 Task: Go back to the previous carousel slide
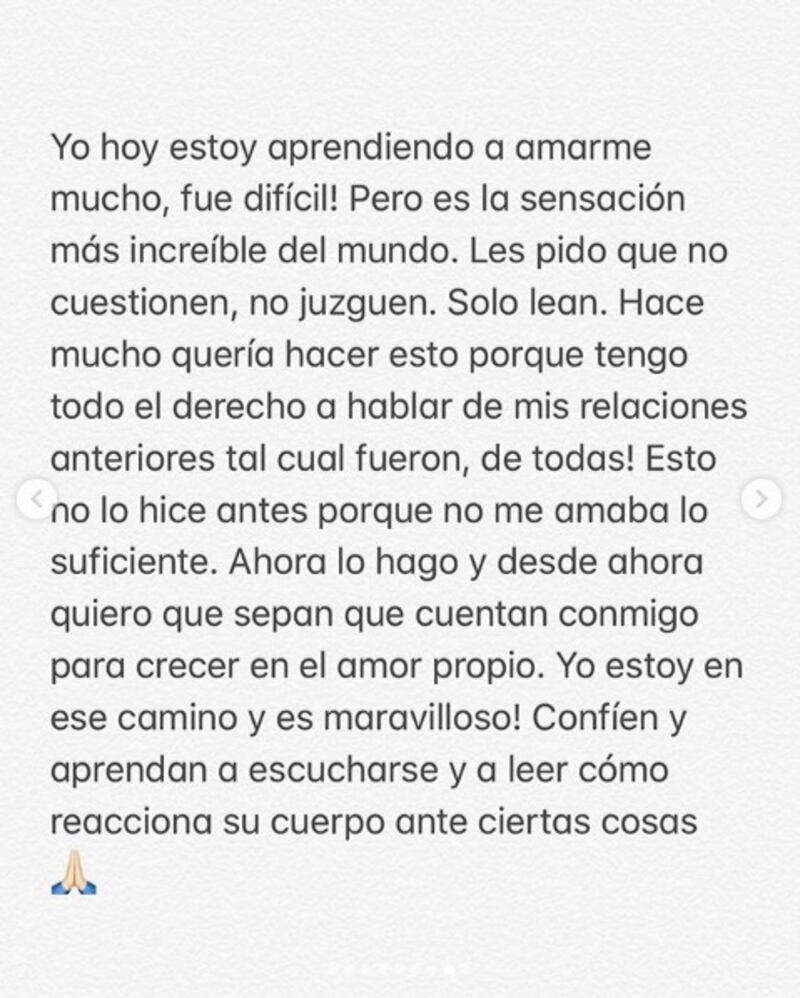(38, 497)
